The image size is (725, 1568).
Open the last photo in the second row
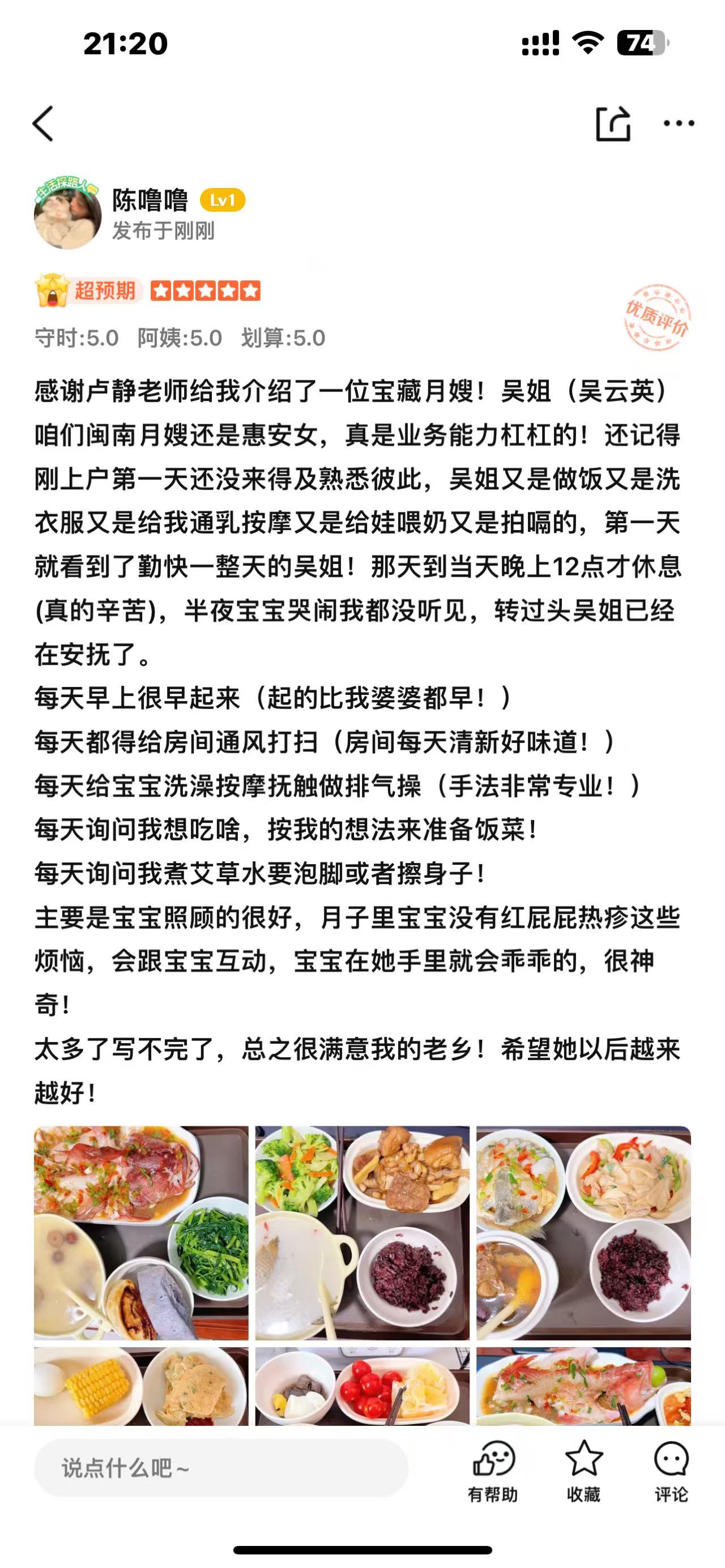point(584,1386)
